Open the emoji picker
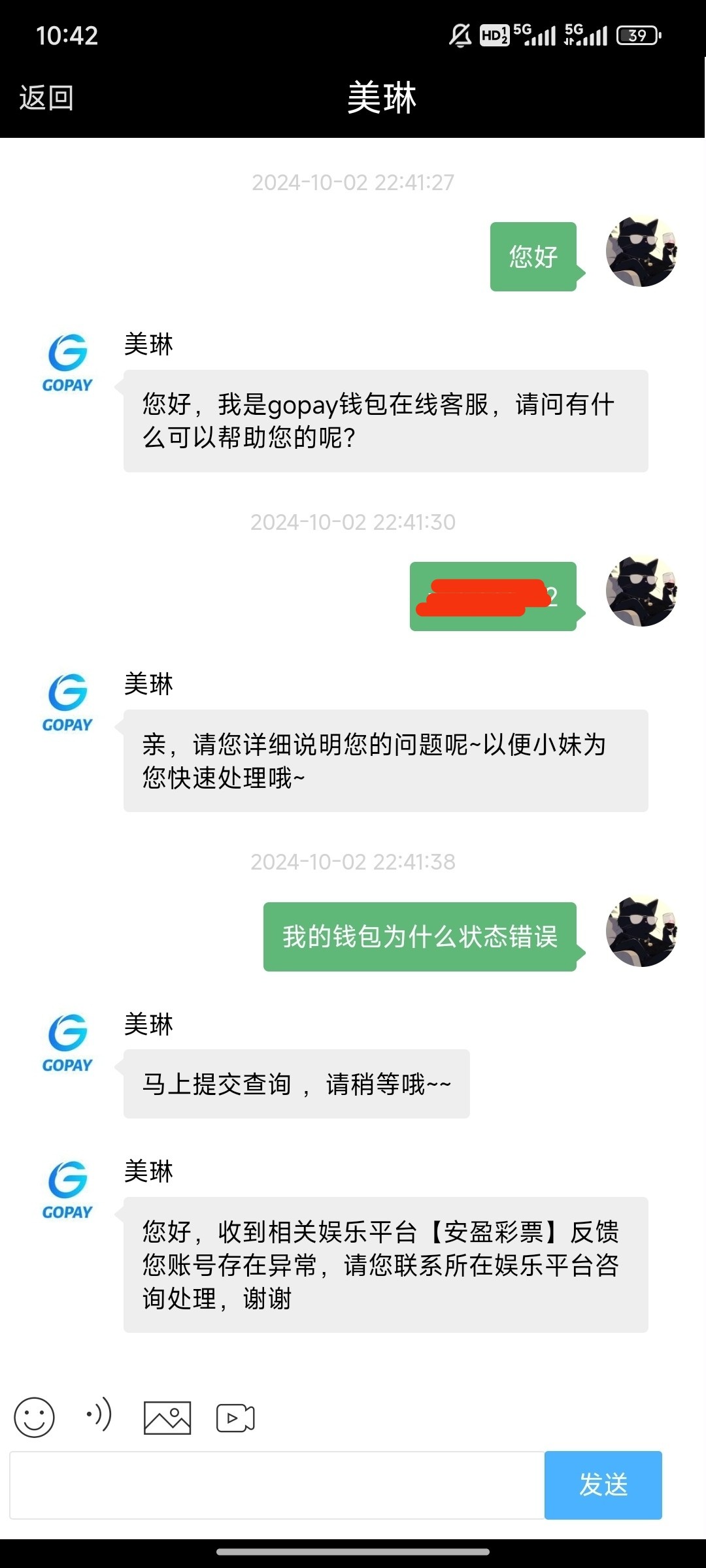706x1568 pixels. pyautogui.click(x=34, y=1417)
